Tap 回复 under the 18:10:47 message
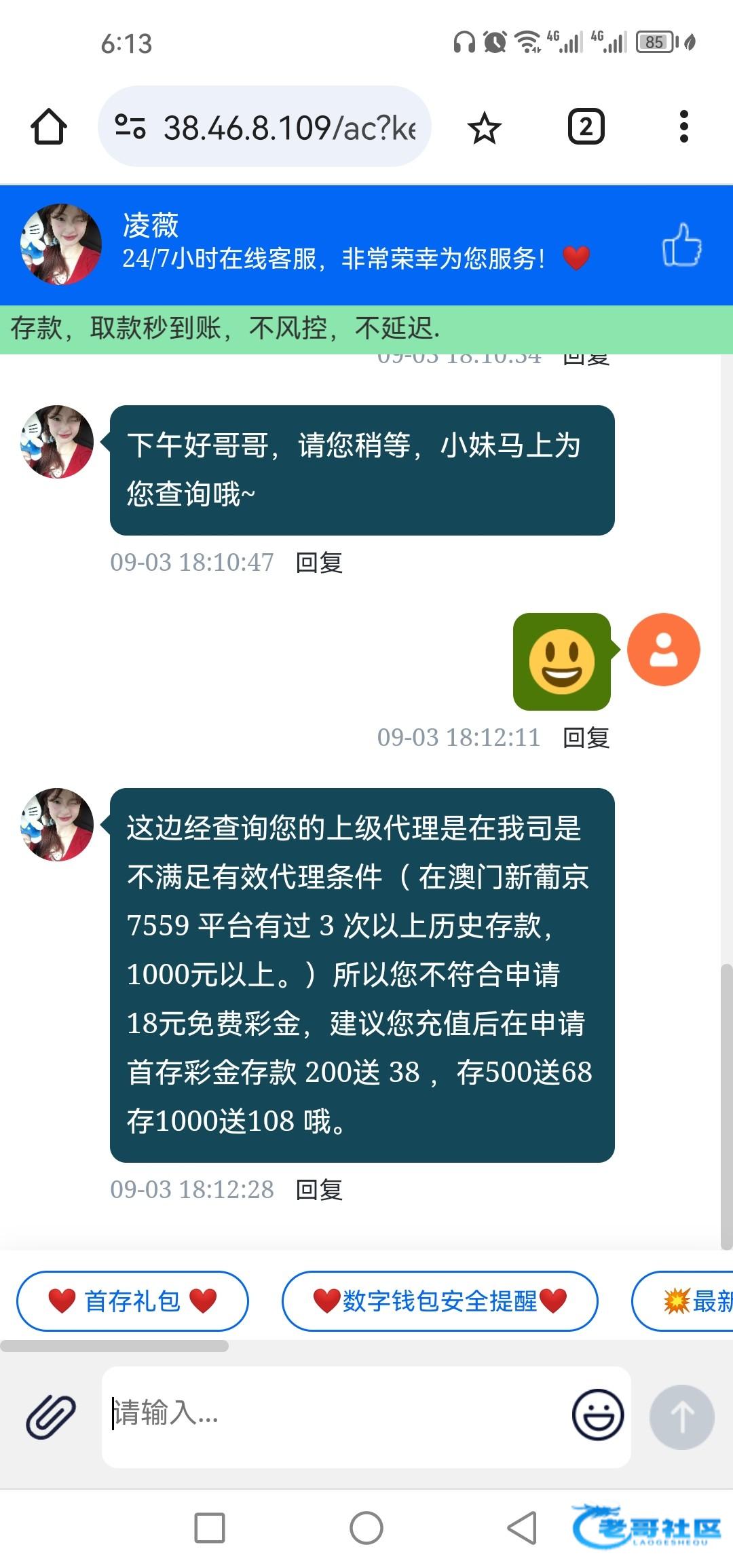 click(319, 563)
